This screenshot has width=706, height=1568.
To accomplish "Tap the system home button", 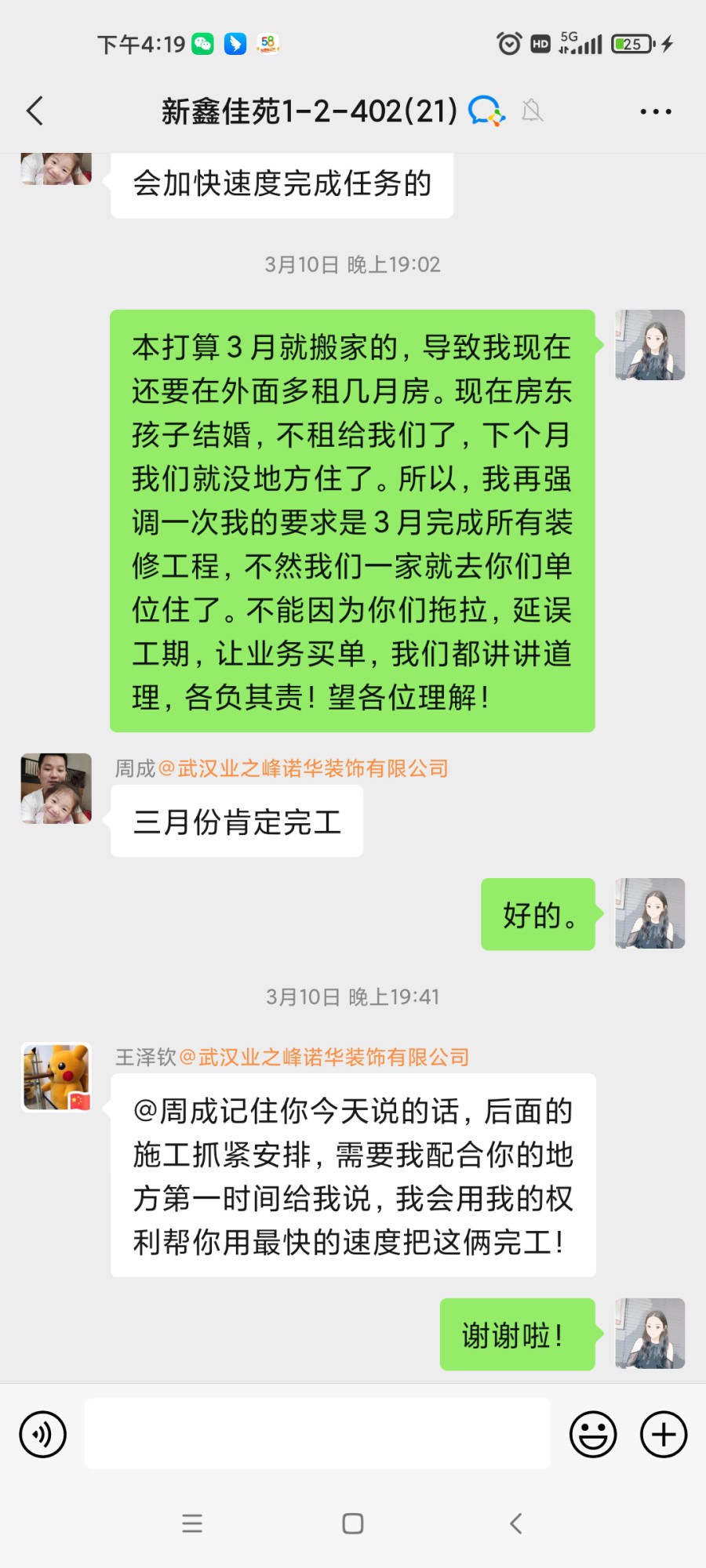I will (x=353, y=1523).
